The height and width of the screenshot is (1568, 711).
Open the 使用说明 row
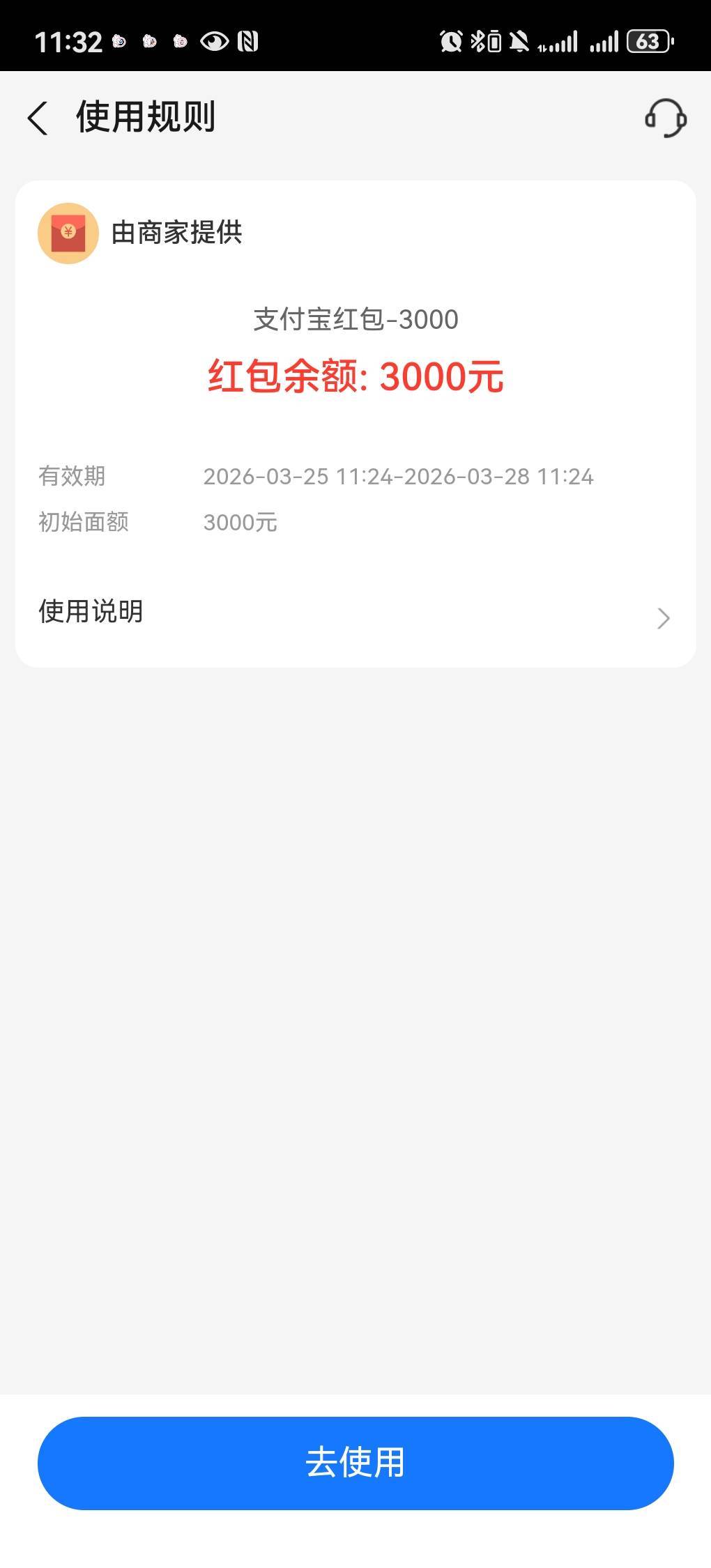[x=355, y=613]
